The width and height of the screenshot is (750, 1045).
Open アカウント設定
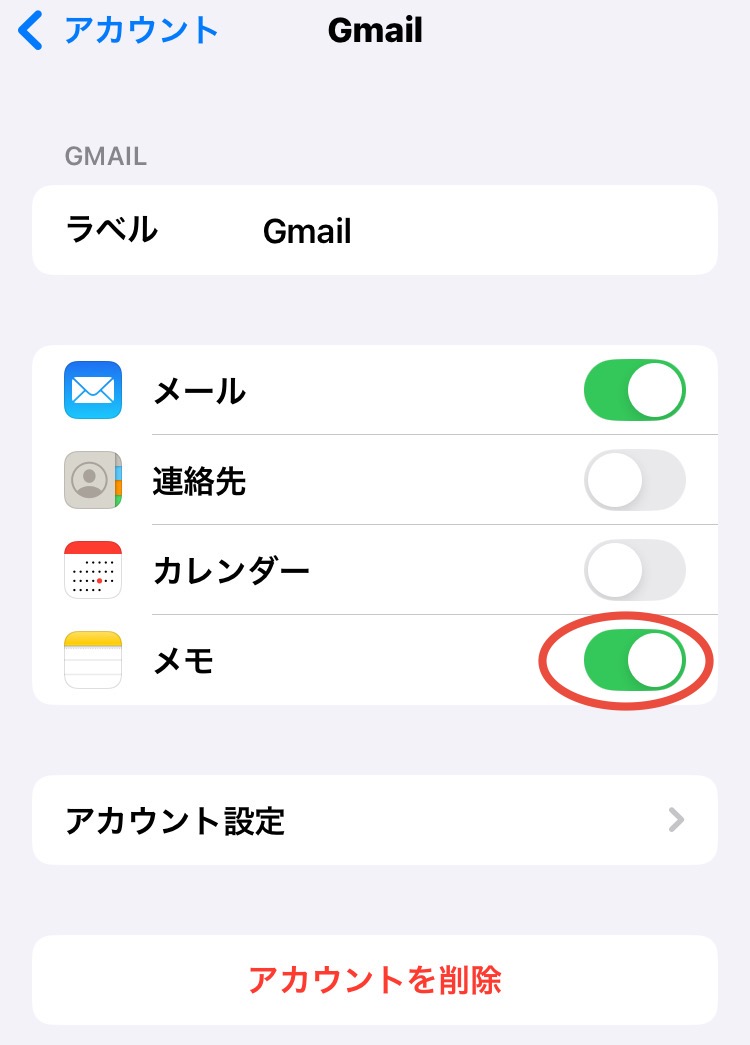(374, 820)
